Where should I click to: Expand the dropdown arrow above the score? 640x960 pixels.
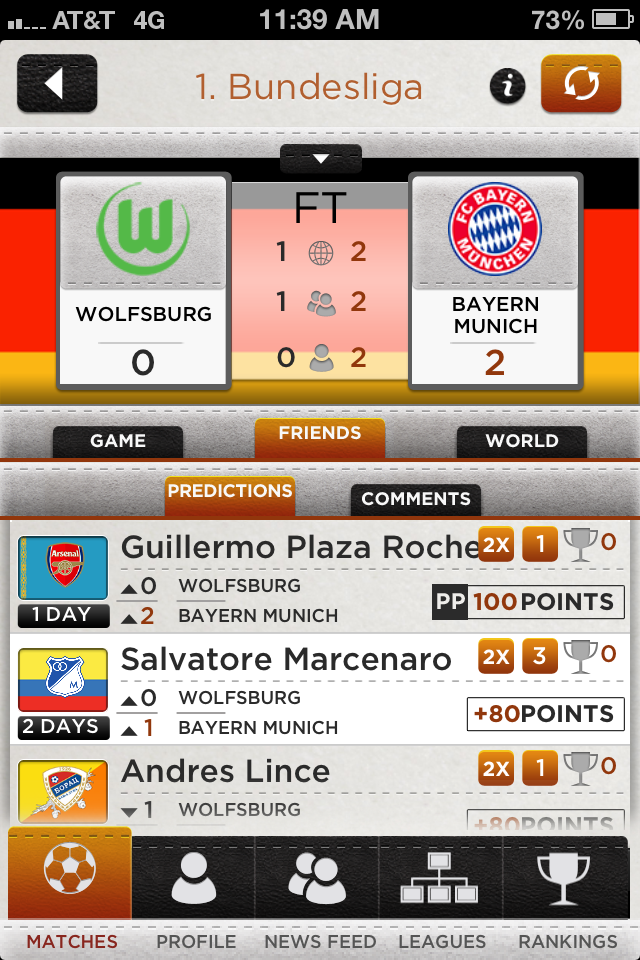pyautogui.click(x=320, y=158)
